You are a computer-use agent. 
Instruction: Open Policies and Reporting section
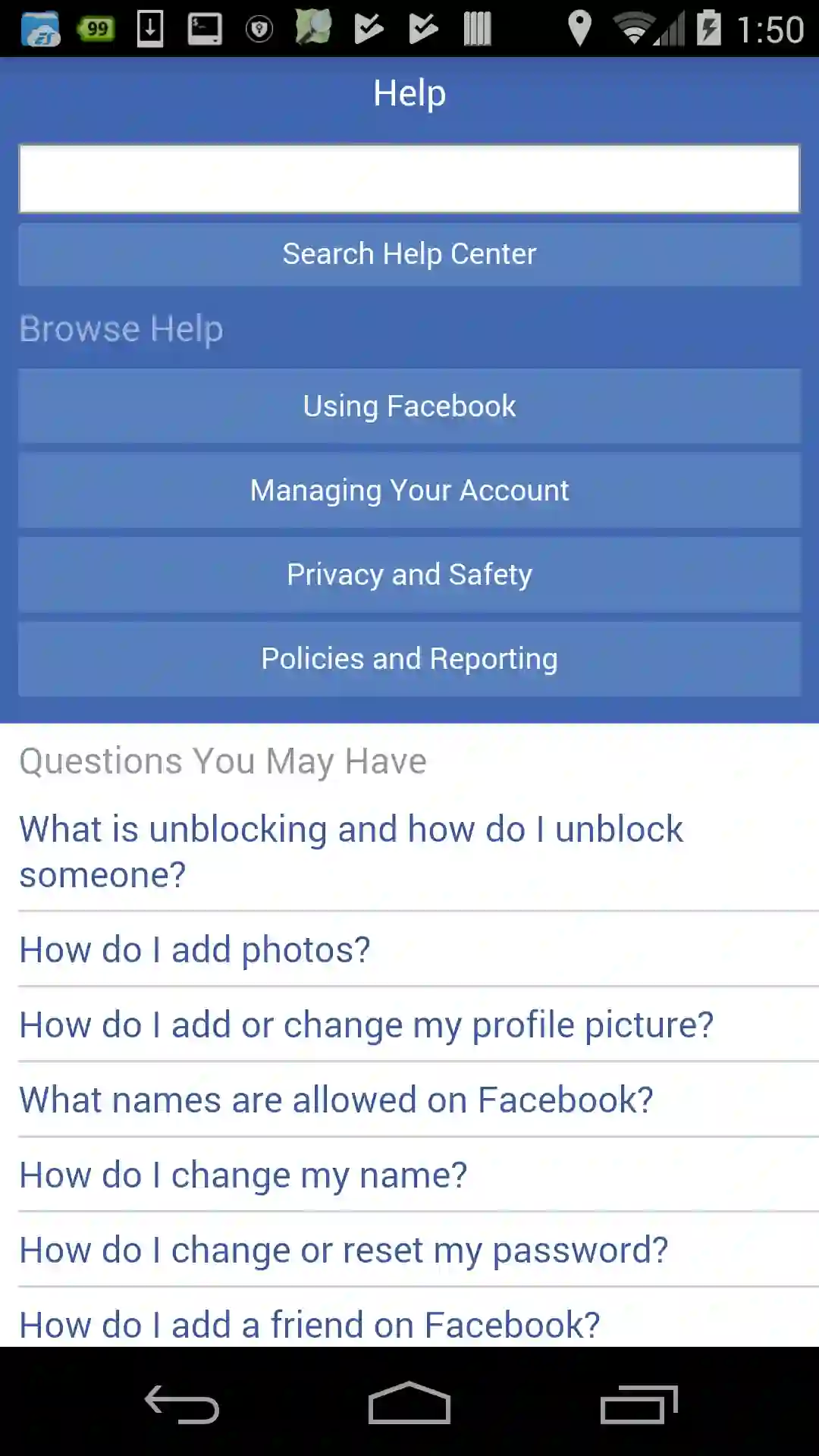[x=409, y=659]
